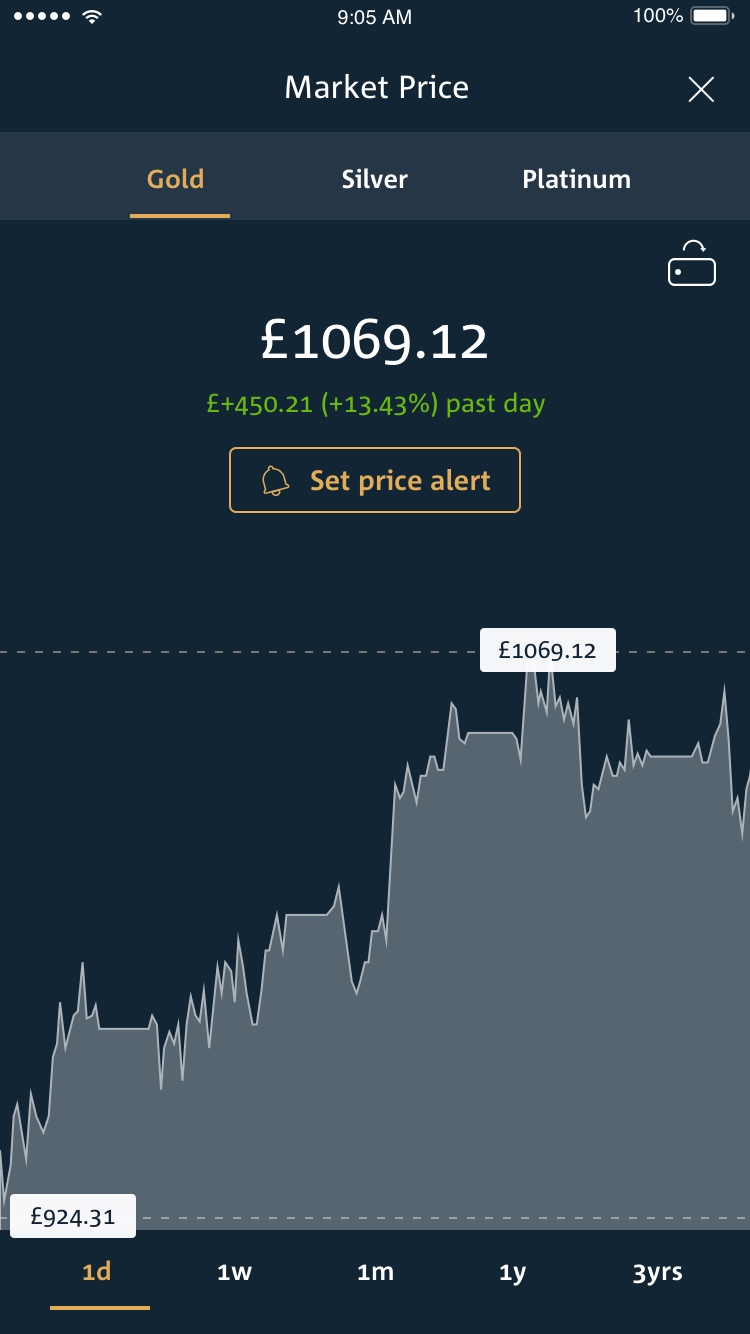The width and height of the screenshot is (750, 1334).
Task: Tap the rotate-to-landscape icon
Action: (x=692, y=263)
